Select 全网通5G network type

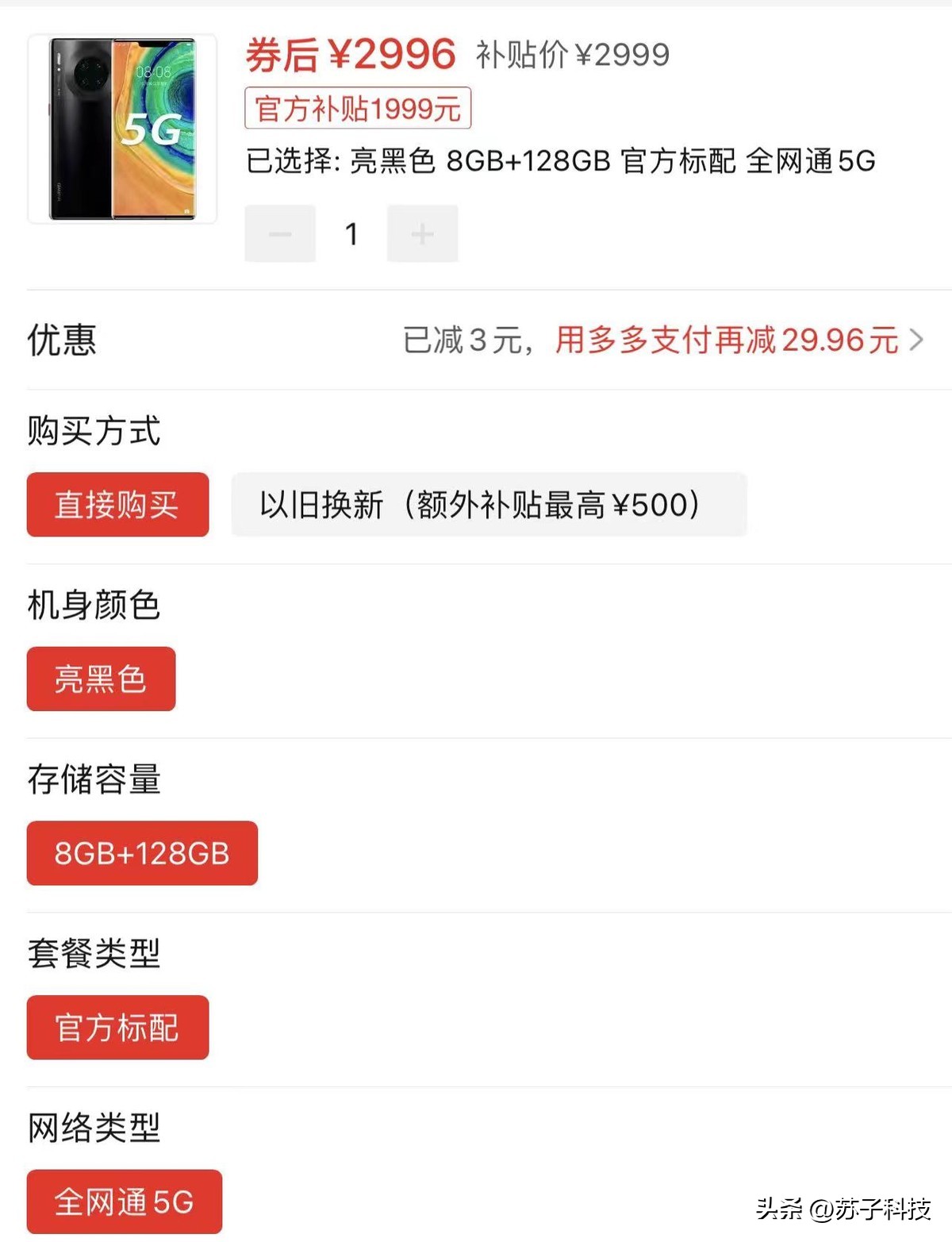point(124,1201)
